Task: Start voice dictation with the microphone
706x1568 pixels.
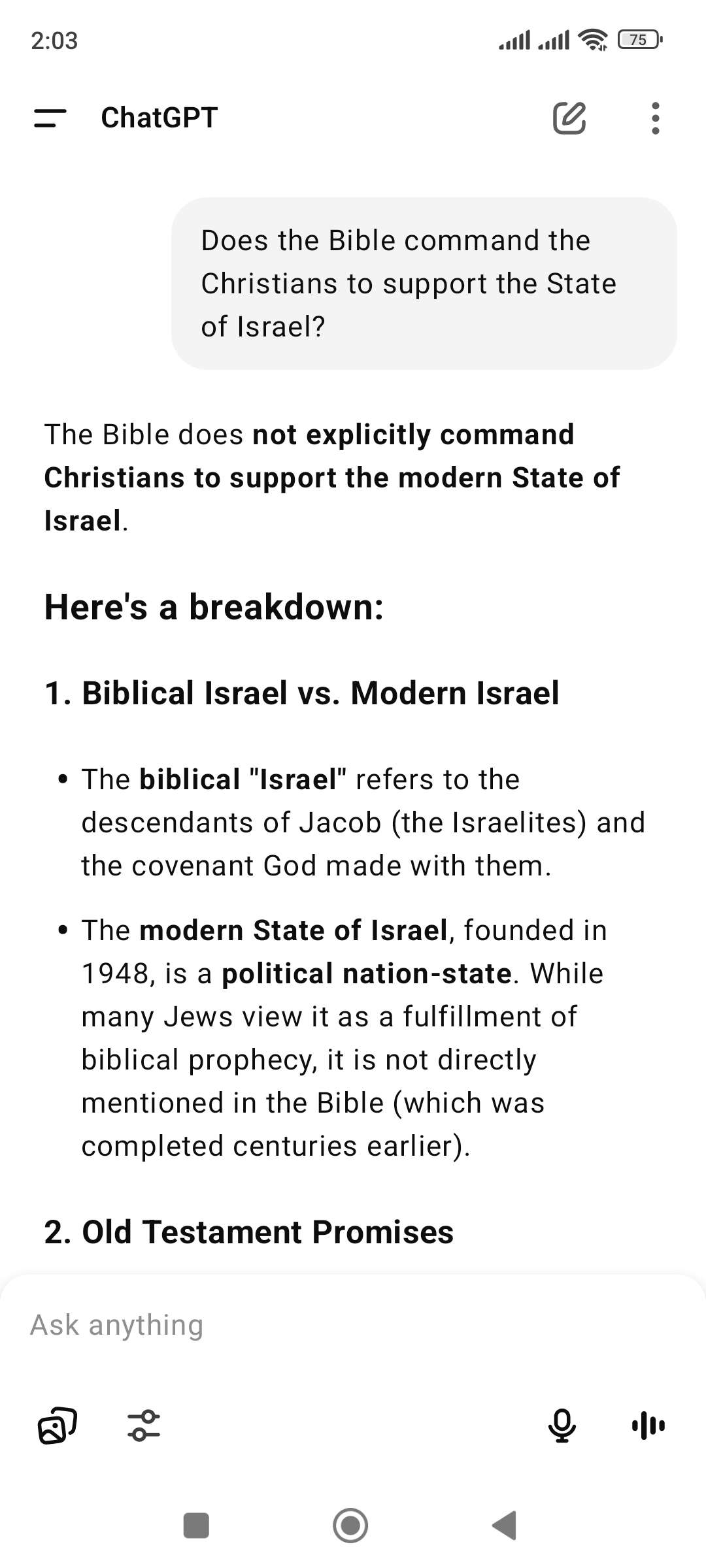Action: [562, 1425]
